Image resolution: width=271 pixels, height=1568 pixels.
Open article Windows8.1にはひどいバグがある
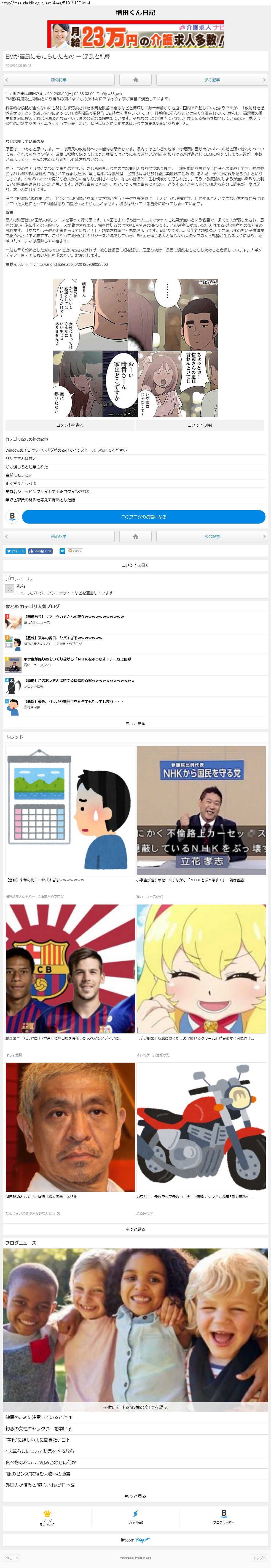tap(66, 450)
